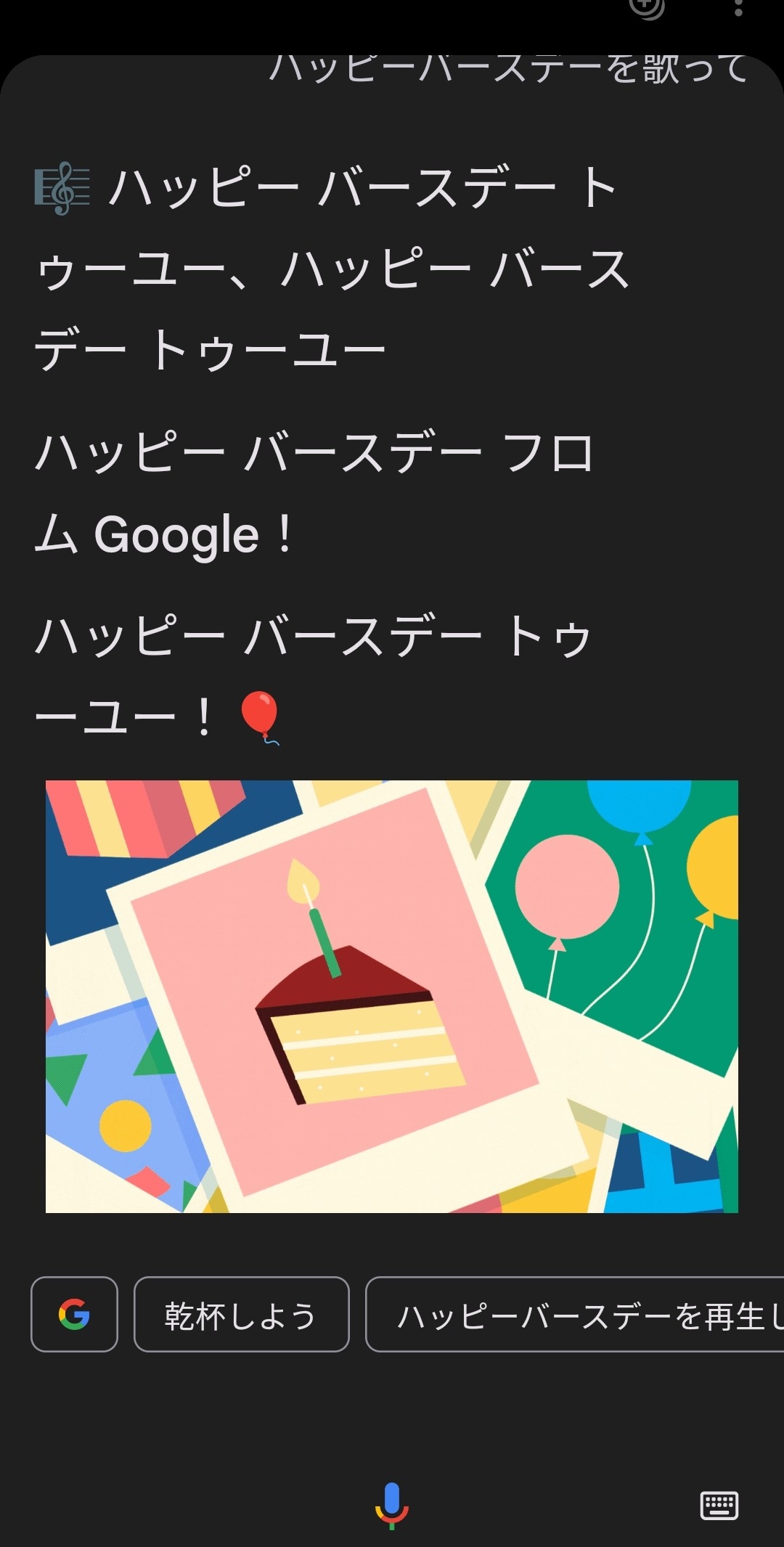
Task: Select the 乾杯しよう suggestion chip
Action: click(x=241, y=1315)
